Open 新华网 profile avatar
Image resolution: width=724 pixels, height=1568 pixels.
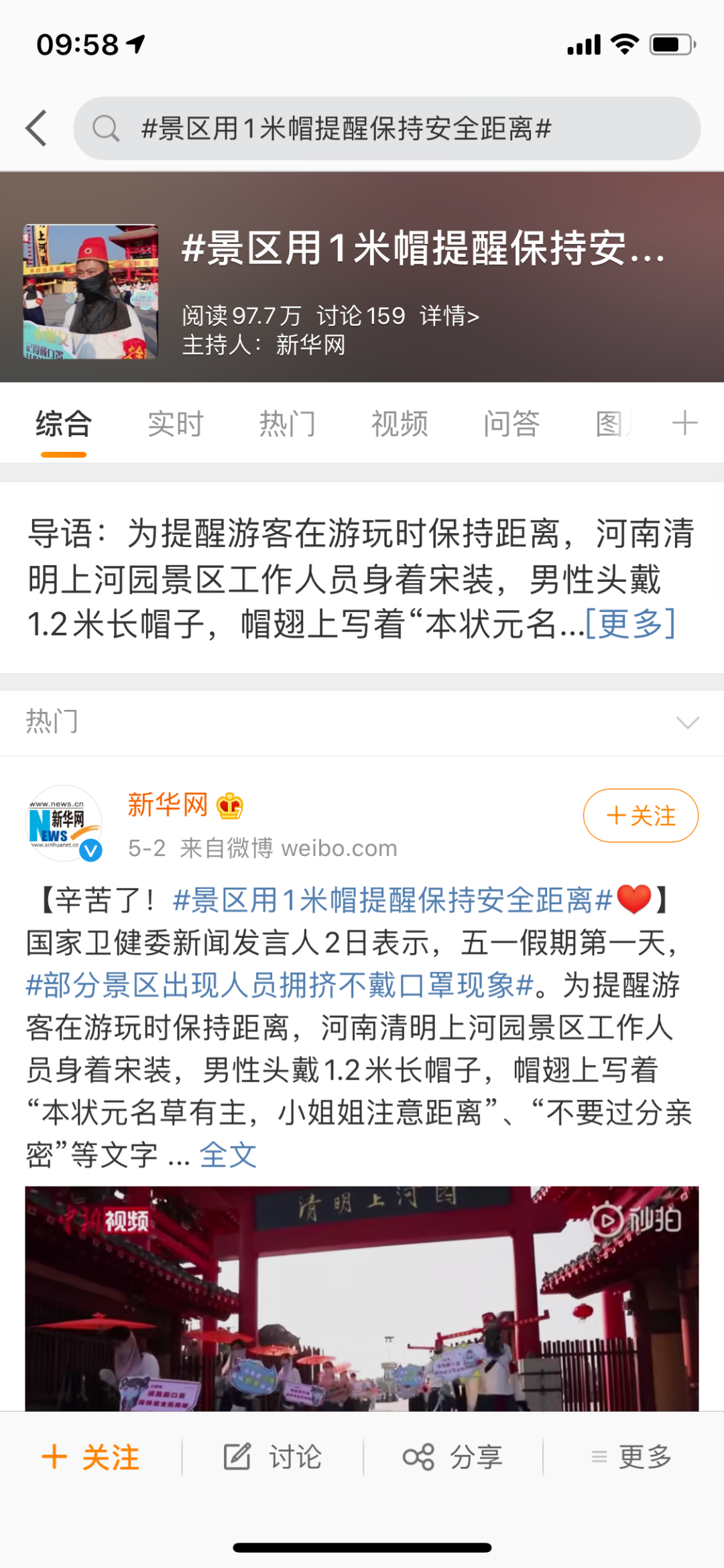[64, 823]
